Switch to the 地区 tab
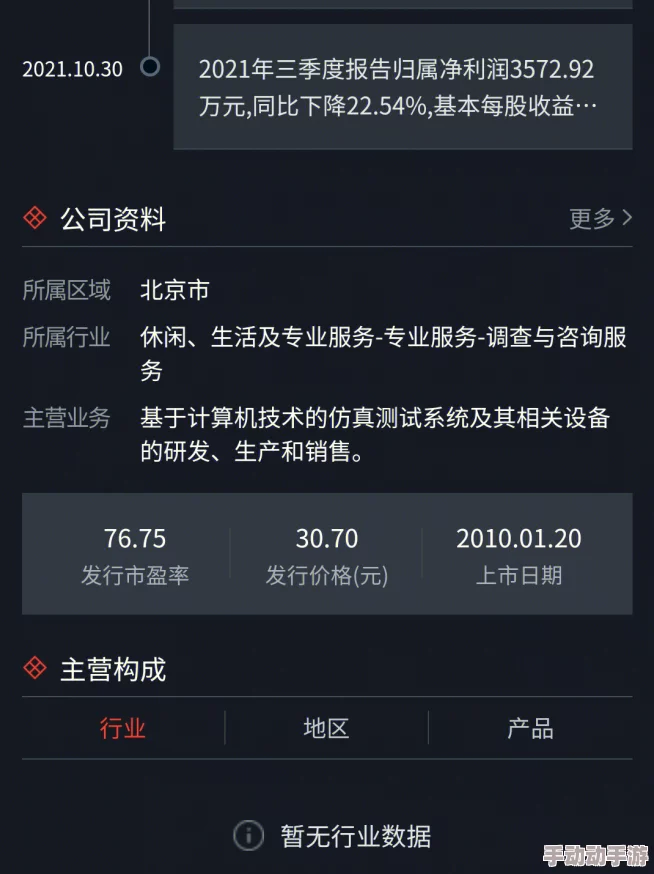The height and width of the screenshot is (874, 654). click(326, 728)
